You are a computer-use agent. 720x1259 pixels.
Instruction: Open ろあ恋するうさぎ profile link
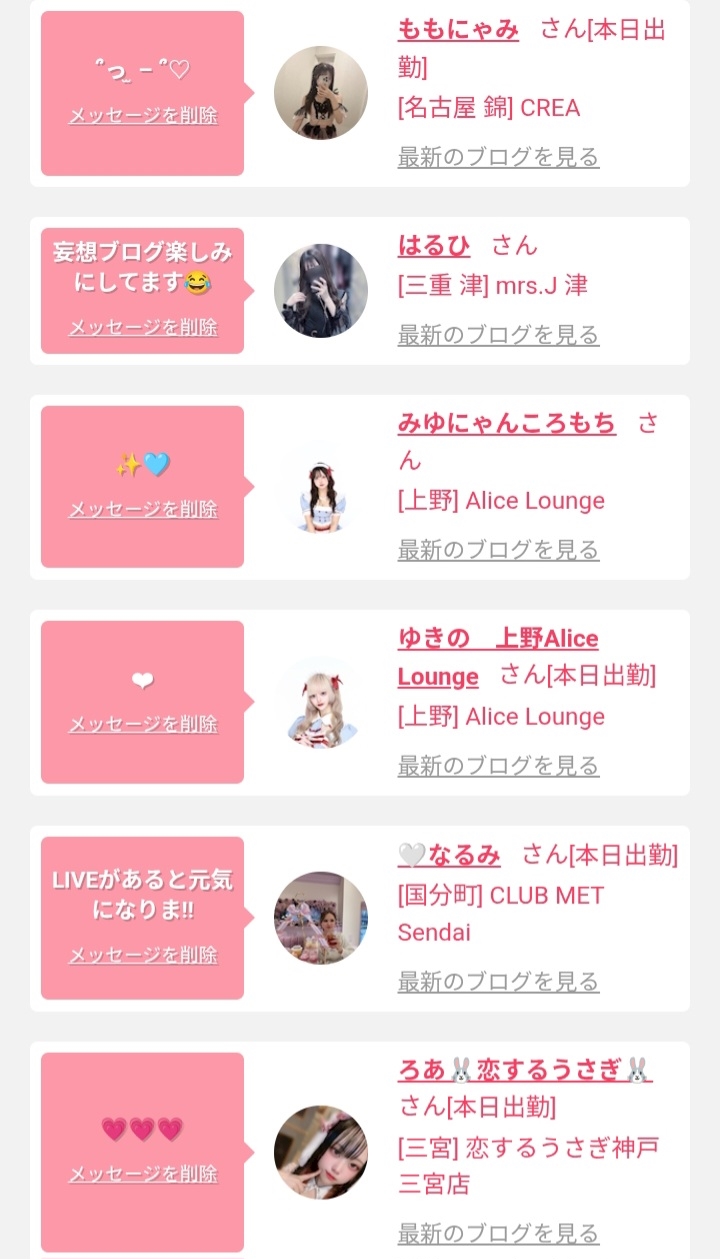pos(525,1071)
